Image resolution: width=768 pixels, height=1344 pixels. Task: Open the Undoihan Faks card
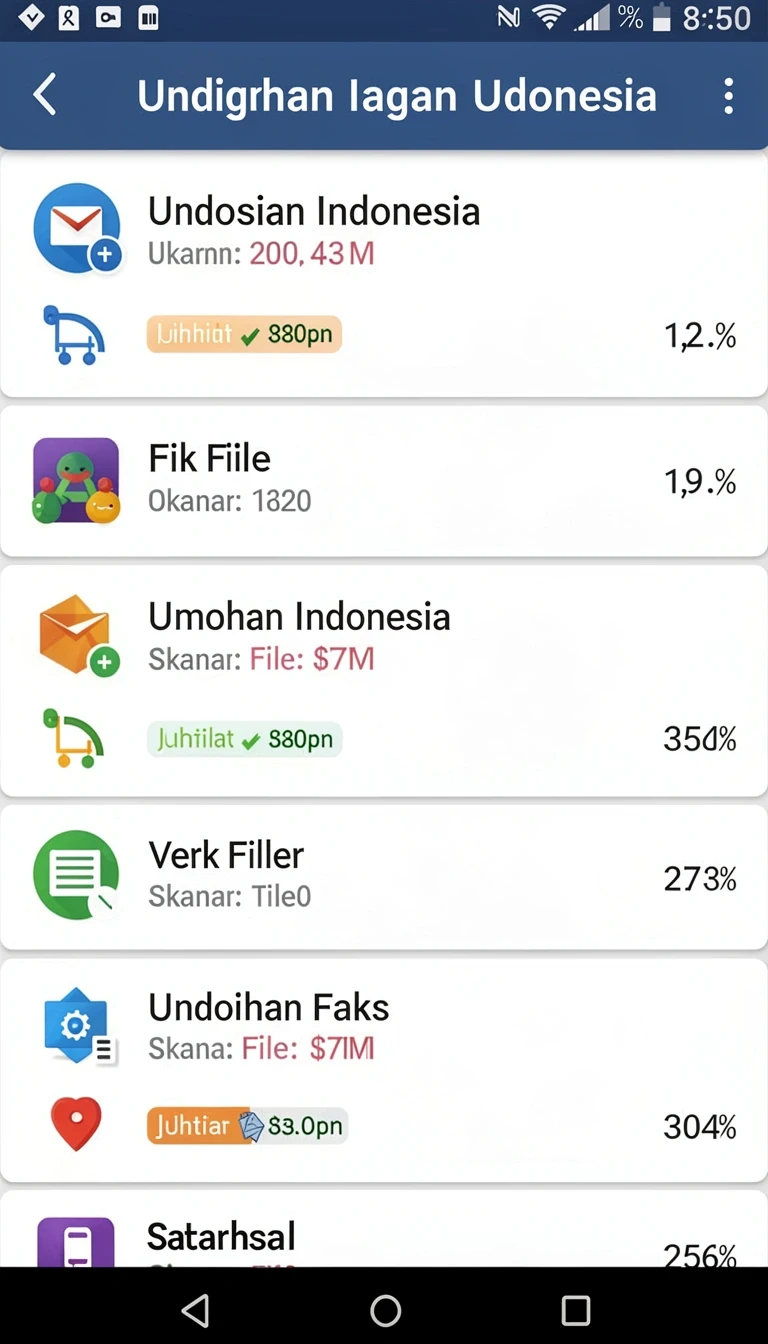coord(384,1070)
